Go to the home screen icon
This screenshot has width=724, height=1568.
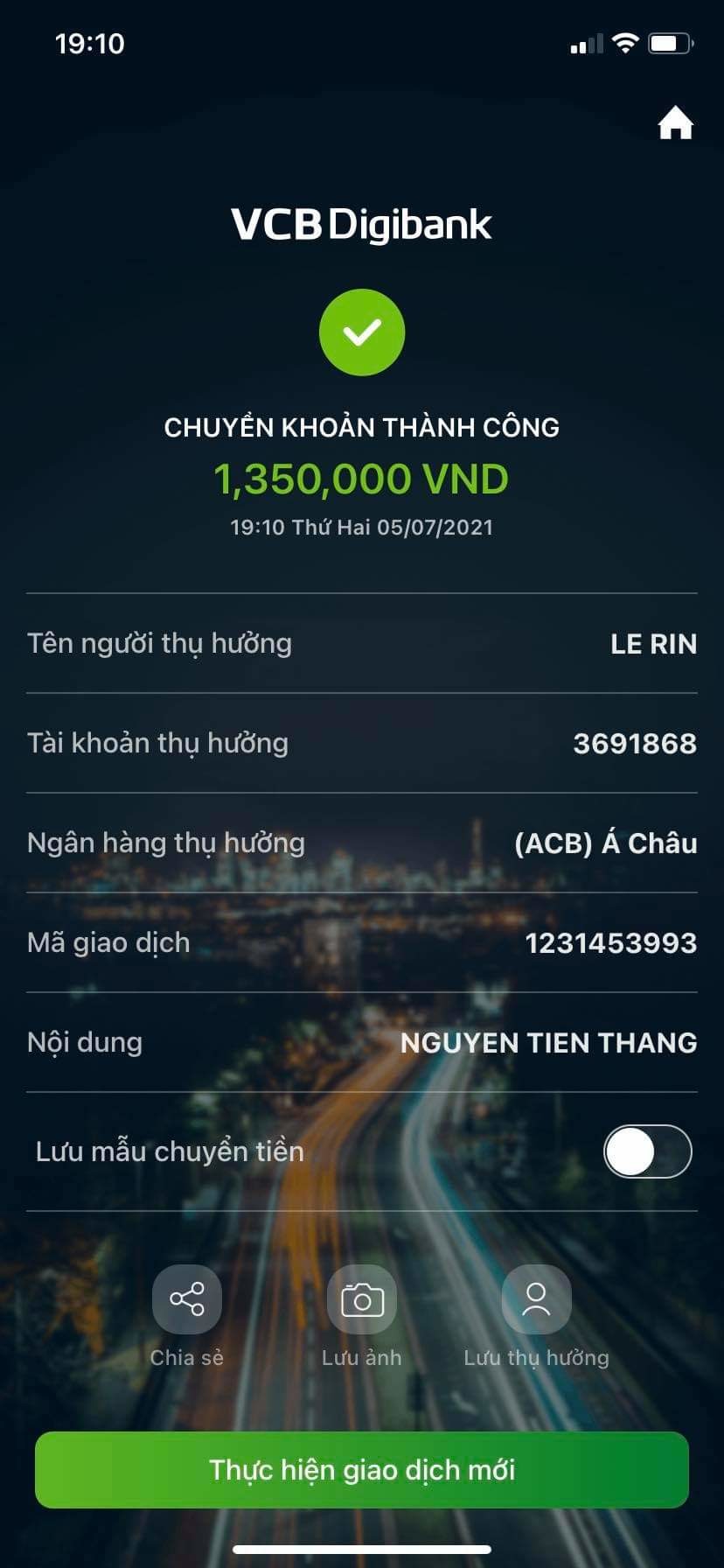click(675, 123)
